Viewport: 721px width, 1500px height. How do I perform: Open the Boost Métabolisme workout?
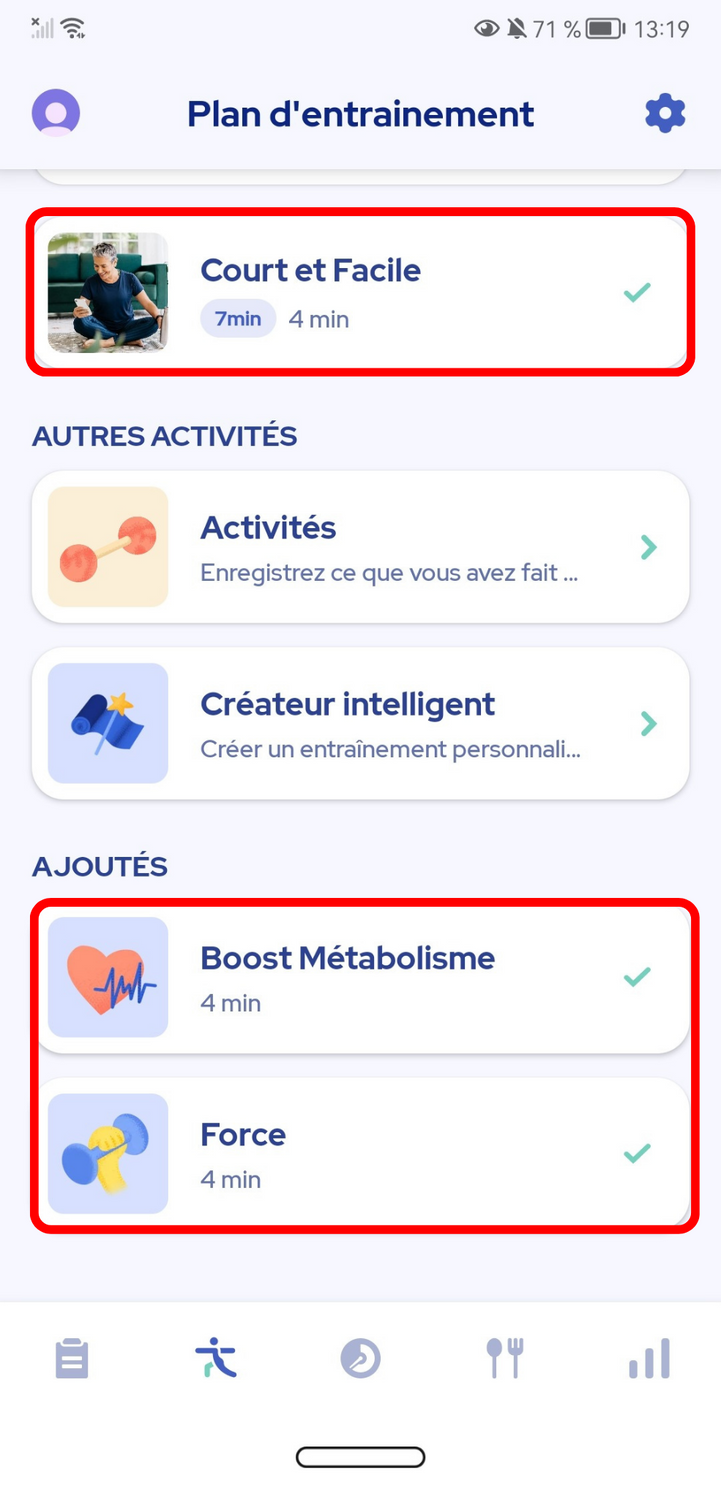point(360,977)
